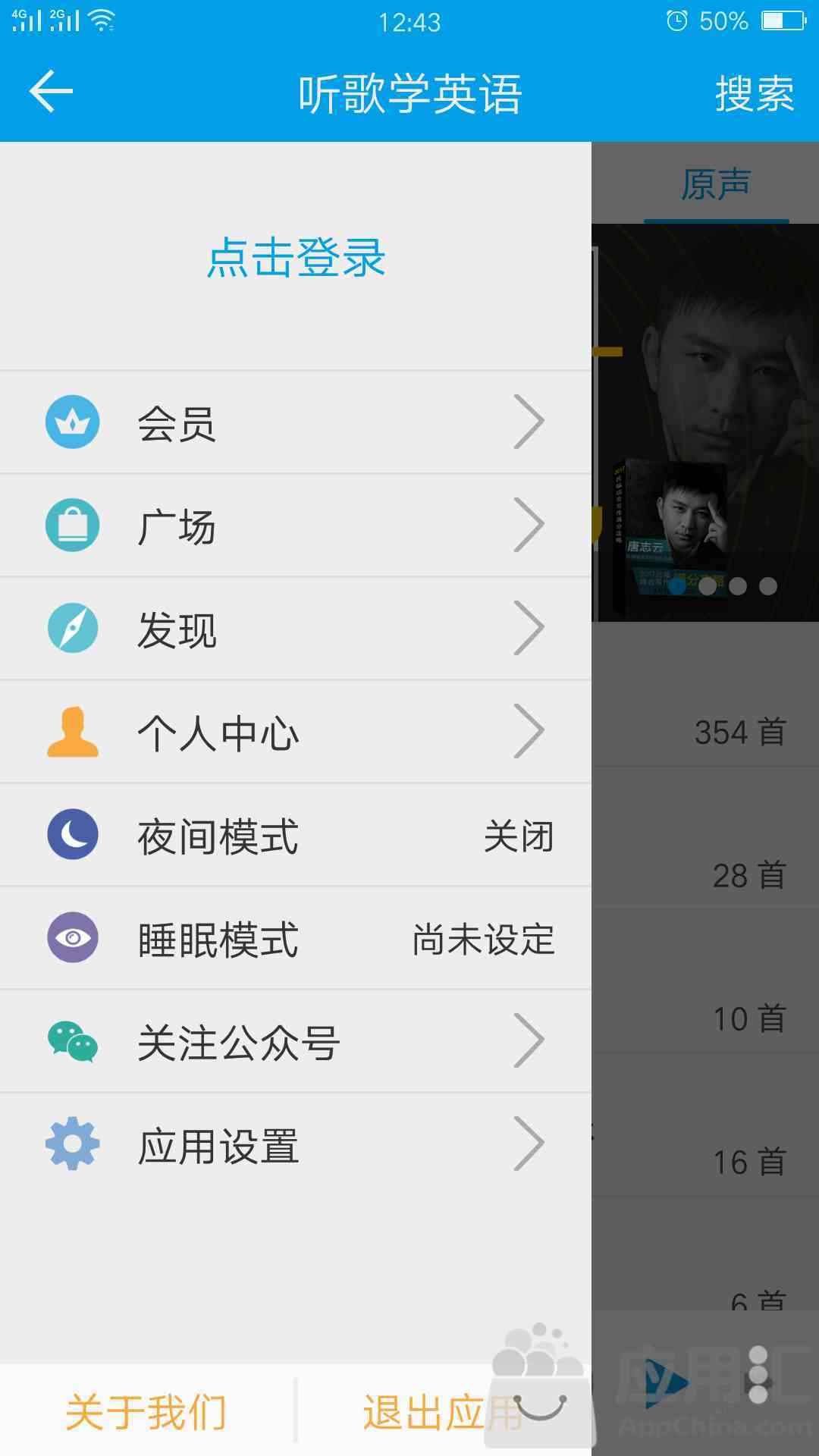Open 应用设置 app settings
The image size is (819, 1456).
point(296,1144)
